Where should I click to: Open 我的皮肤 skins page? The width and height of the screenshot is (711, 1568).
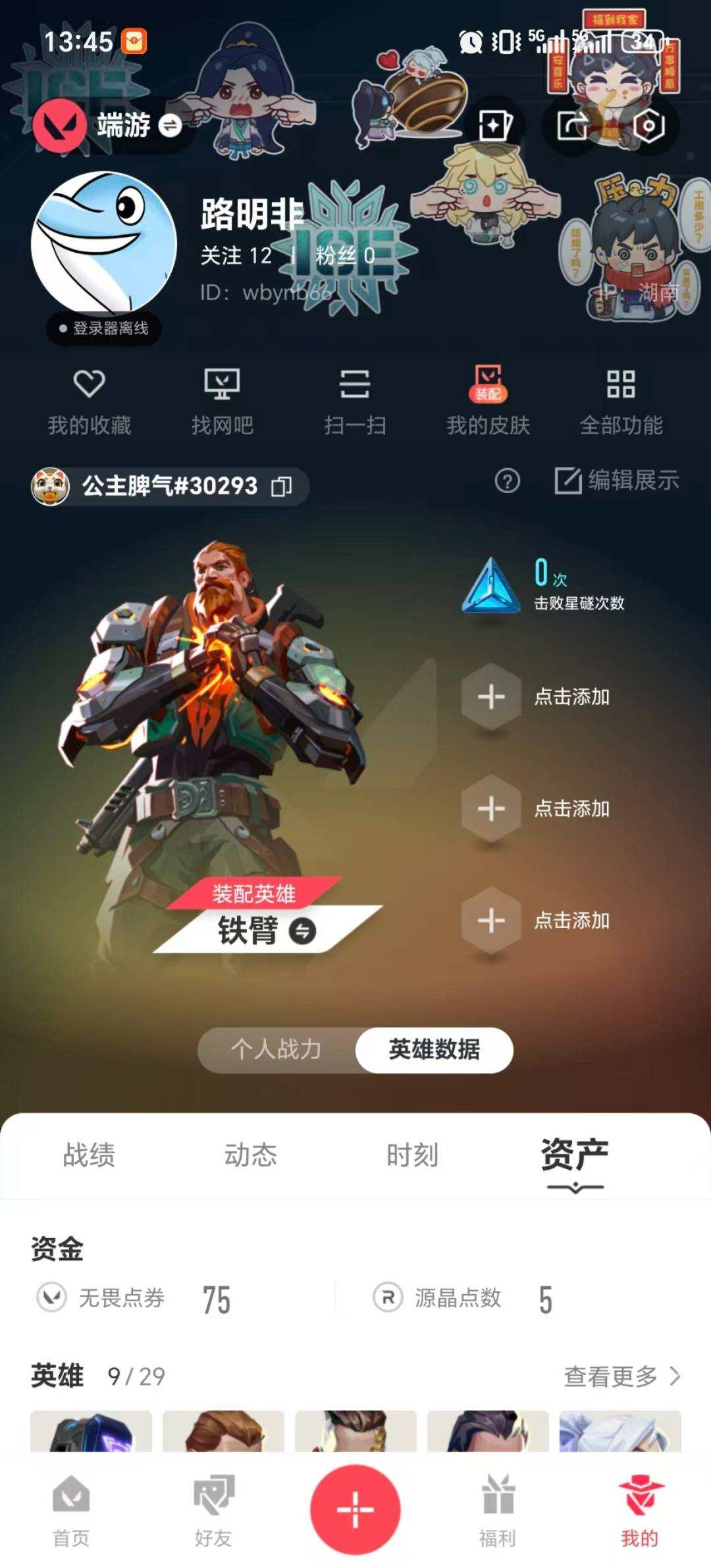coord(488,402)
